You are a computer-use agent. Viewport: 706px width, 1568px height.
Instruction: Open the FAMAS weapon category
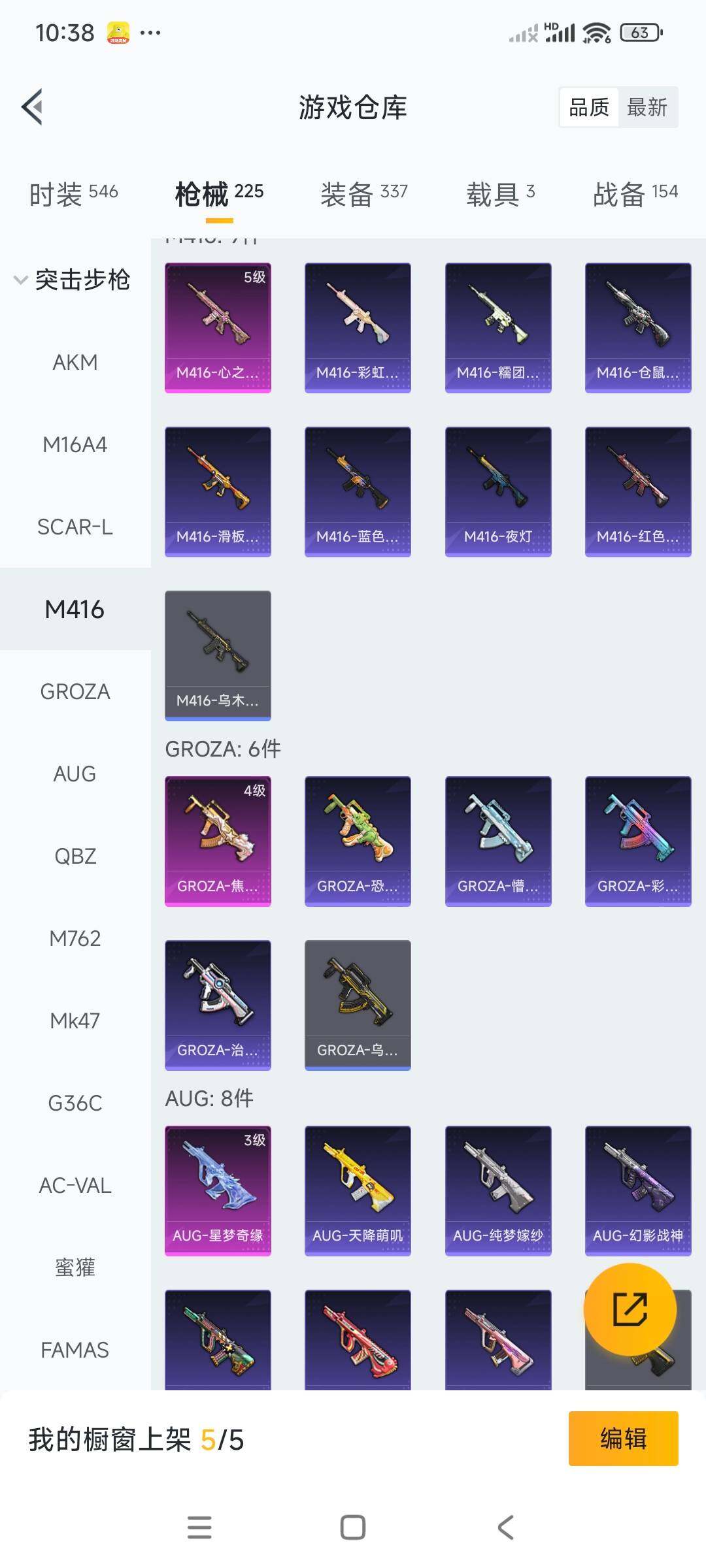75,1350
